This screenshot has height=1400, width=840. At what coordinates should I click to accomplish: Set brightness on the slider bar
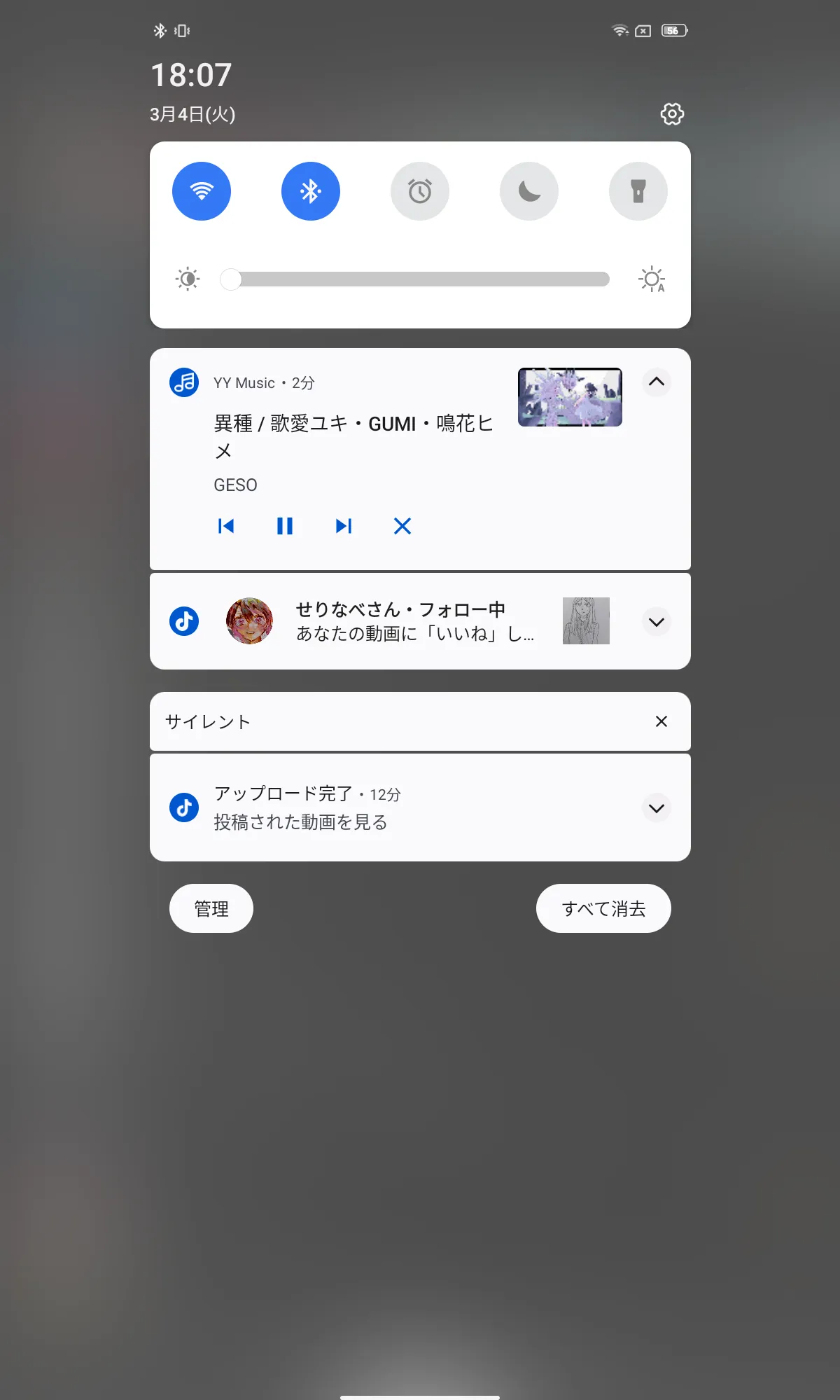420,279
